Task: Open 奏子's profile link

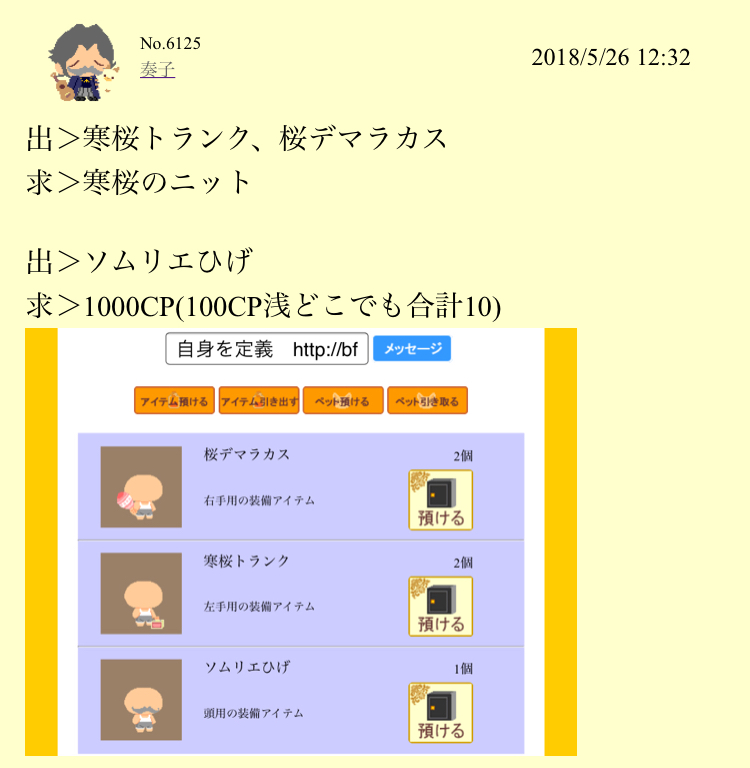Action: pyautogui.click(x=157, y=70)
